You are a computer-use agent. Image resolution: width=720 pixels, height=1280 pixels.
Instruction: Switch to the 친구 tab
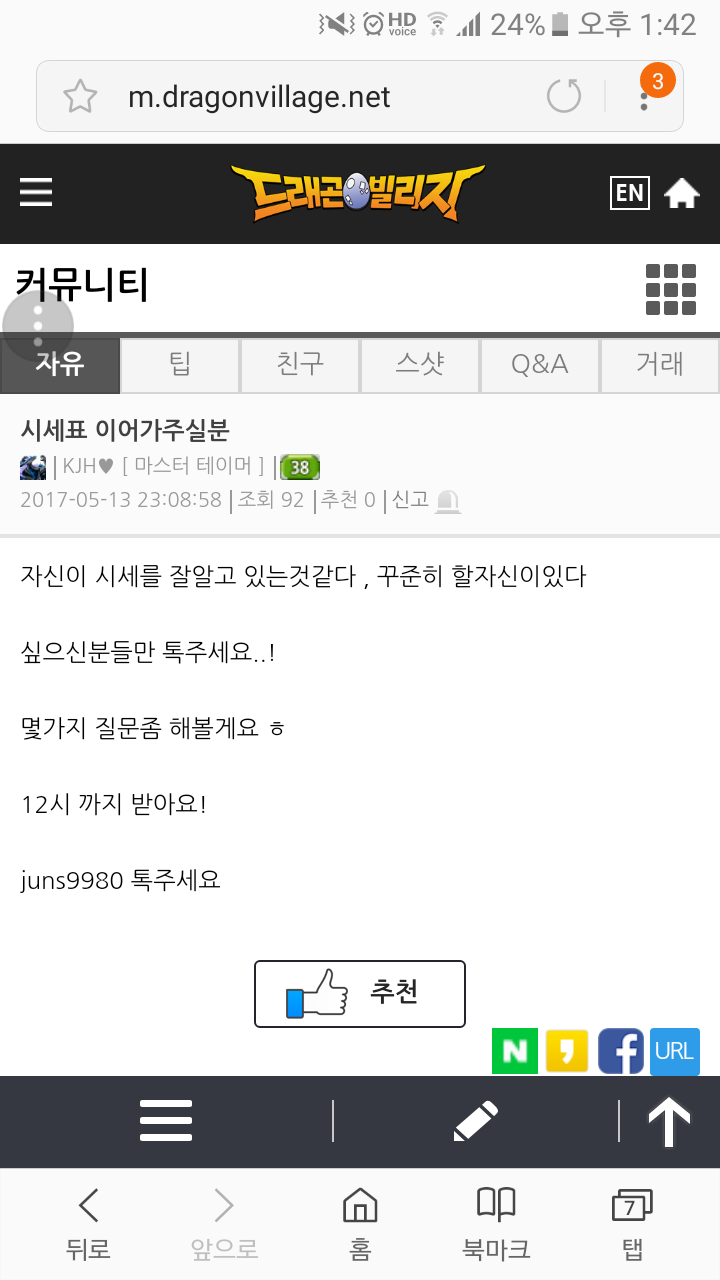click(300, 365)
